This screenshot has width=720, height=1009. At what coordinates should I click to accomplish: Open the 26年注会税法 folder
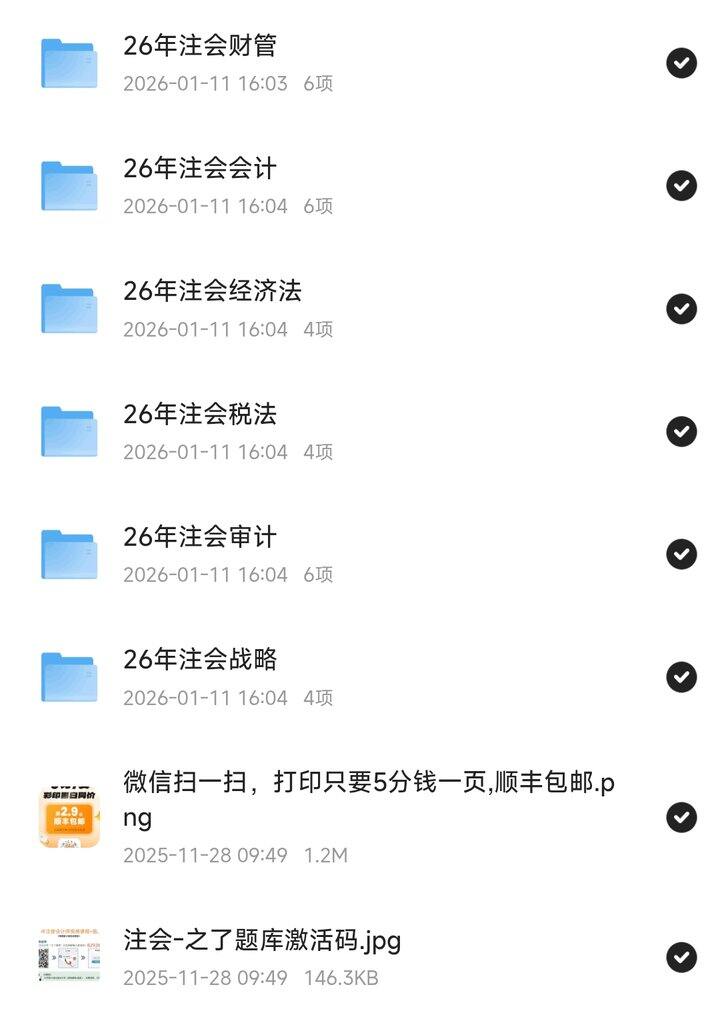(x=200, y=415)
